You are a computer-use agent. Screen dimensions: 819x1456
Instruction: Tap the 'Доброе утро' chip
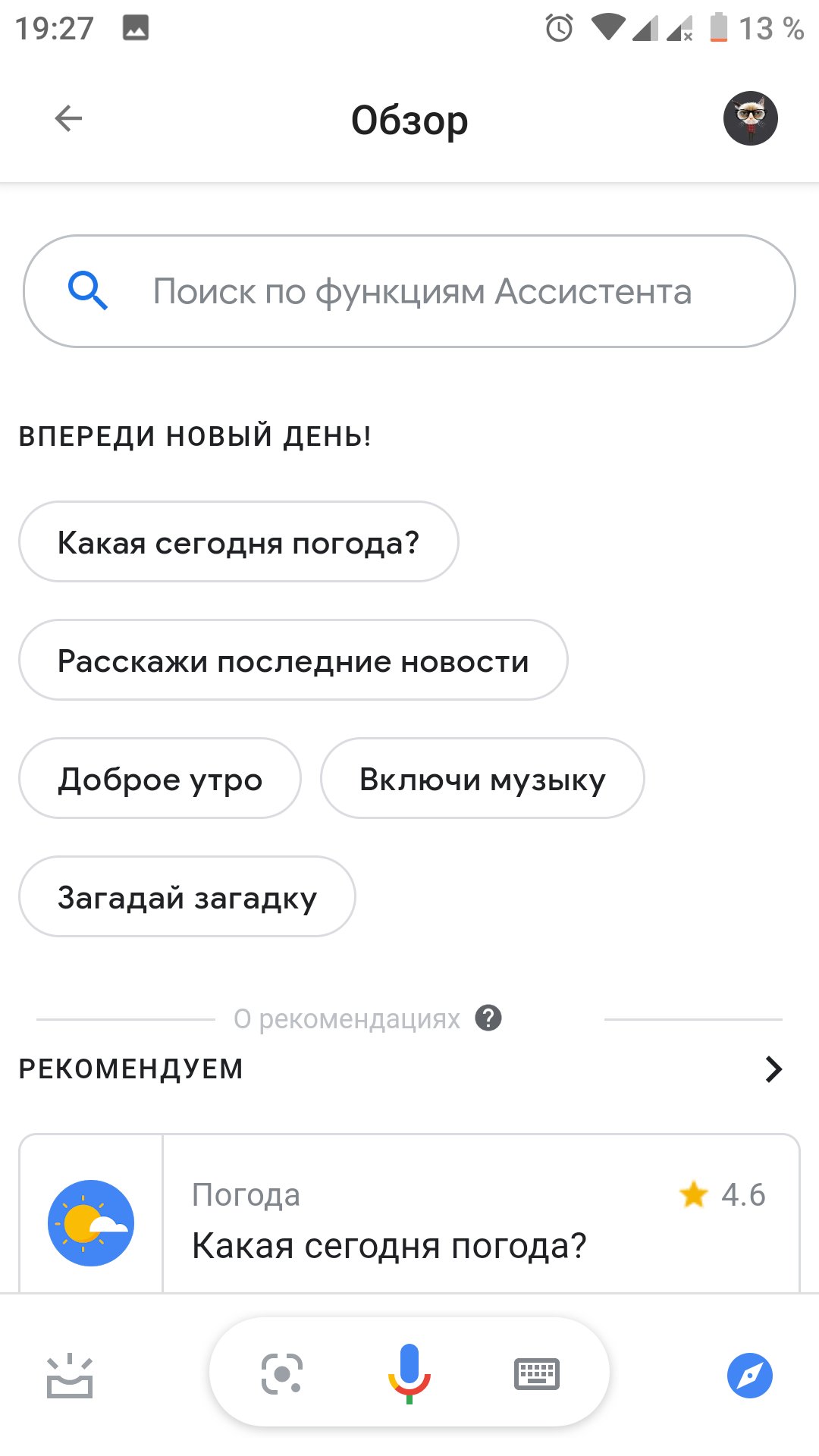point(160,778)
